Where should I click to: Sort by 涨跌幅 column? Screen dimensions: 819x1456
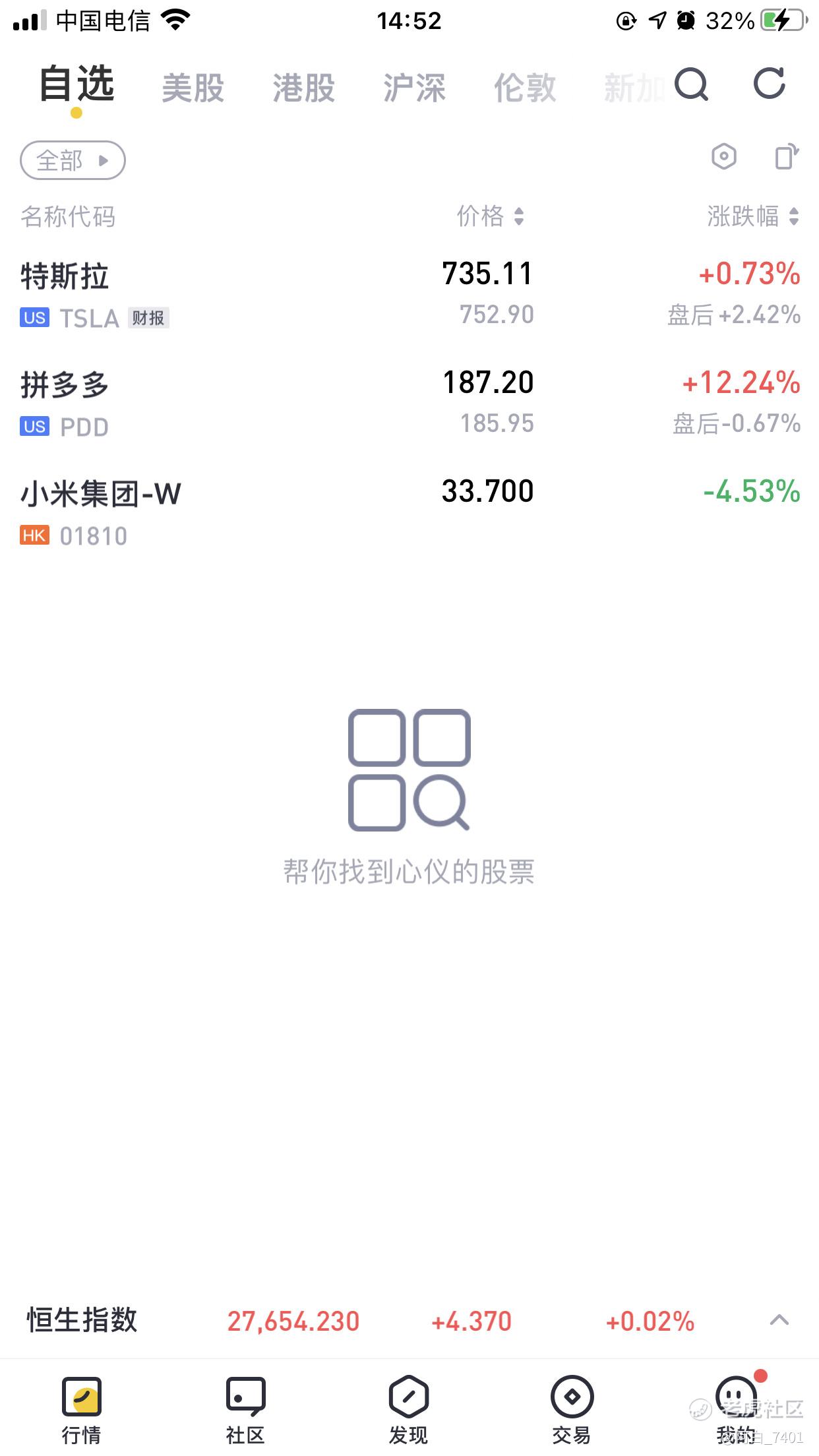tap(753, 216)
